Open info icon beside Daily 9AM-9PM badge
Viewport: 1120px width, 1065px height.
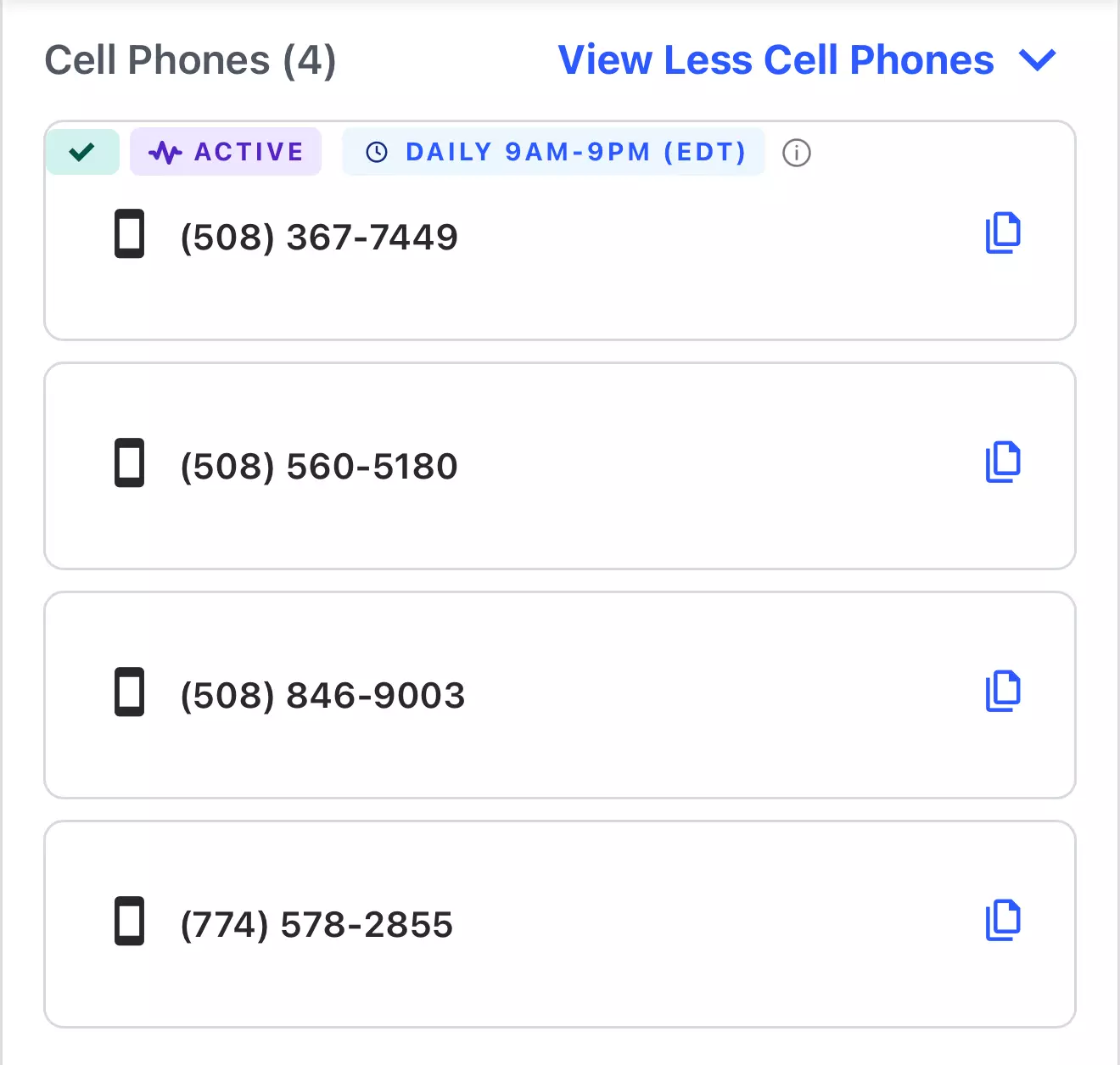pyautogui.click(x=796, y=153)
